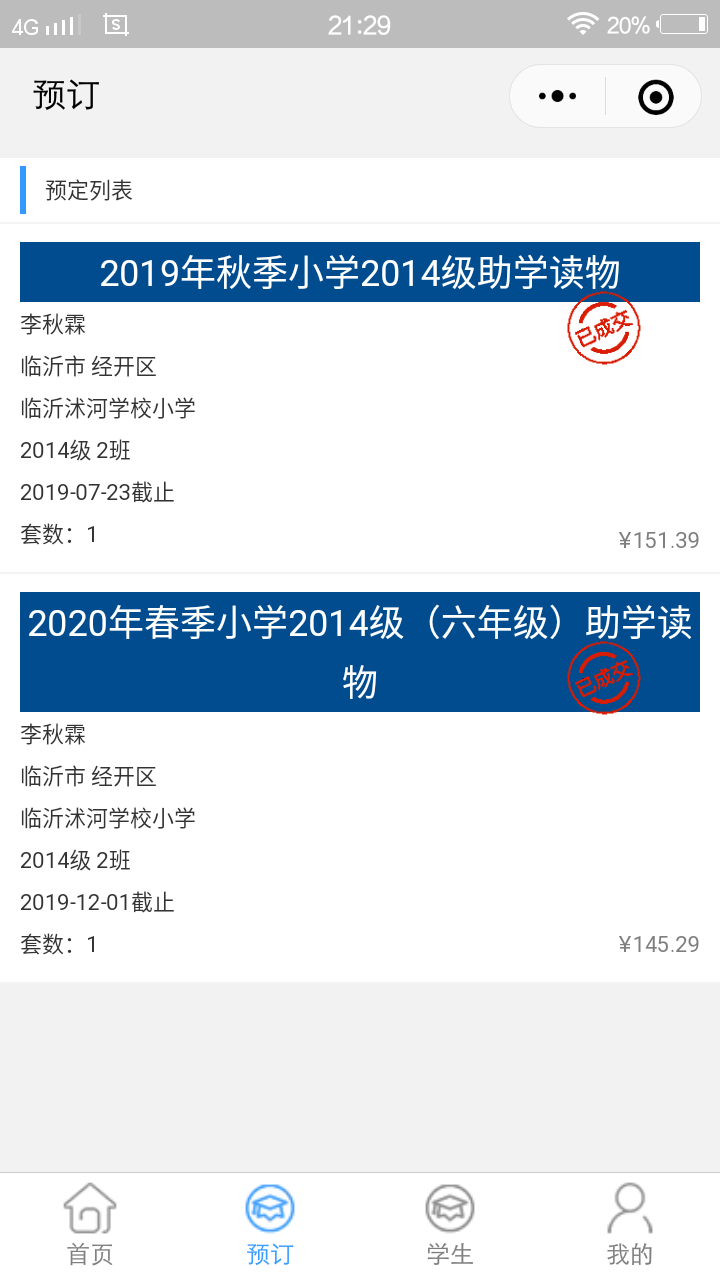Open the 2019年秋季小学2014级助学读物 order

(359, 273)
